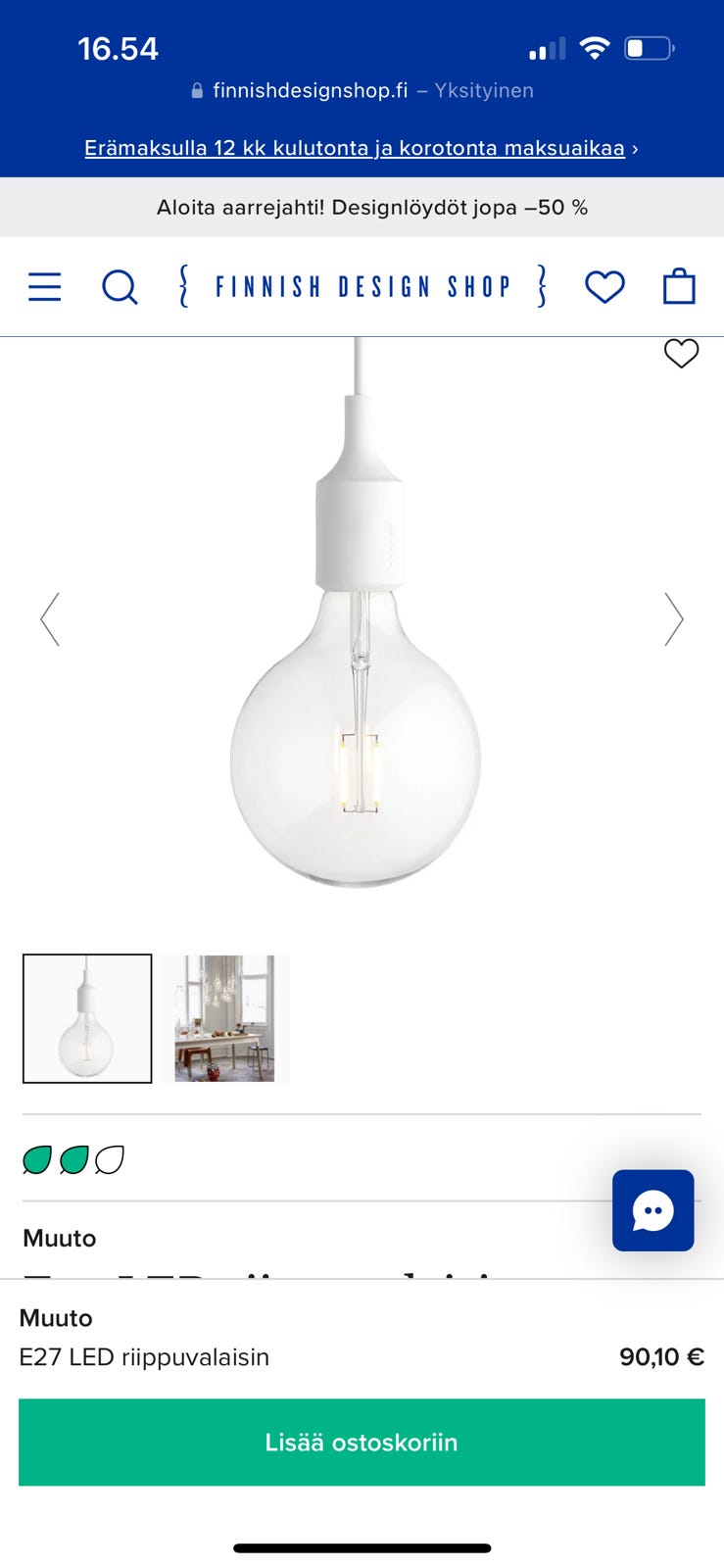The height and width of the screenshot is (1568, 724).
Task: Open the site search
Action: coord(120,287)
